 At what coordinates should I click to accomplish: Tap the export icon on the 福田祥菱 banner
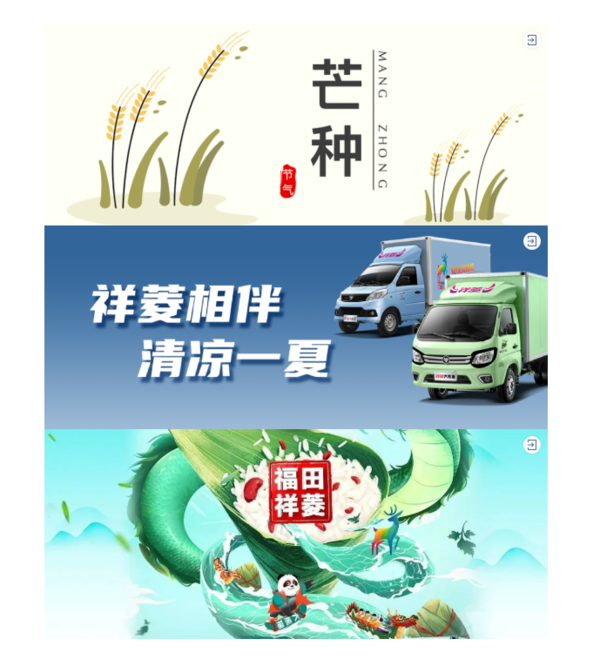tap(532, 444)
